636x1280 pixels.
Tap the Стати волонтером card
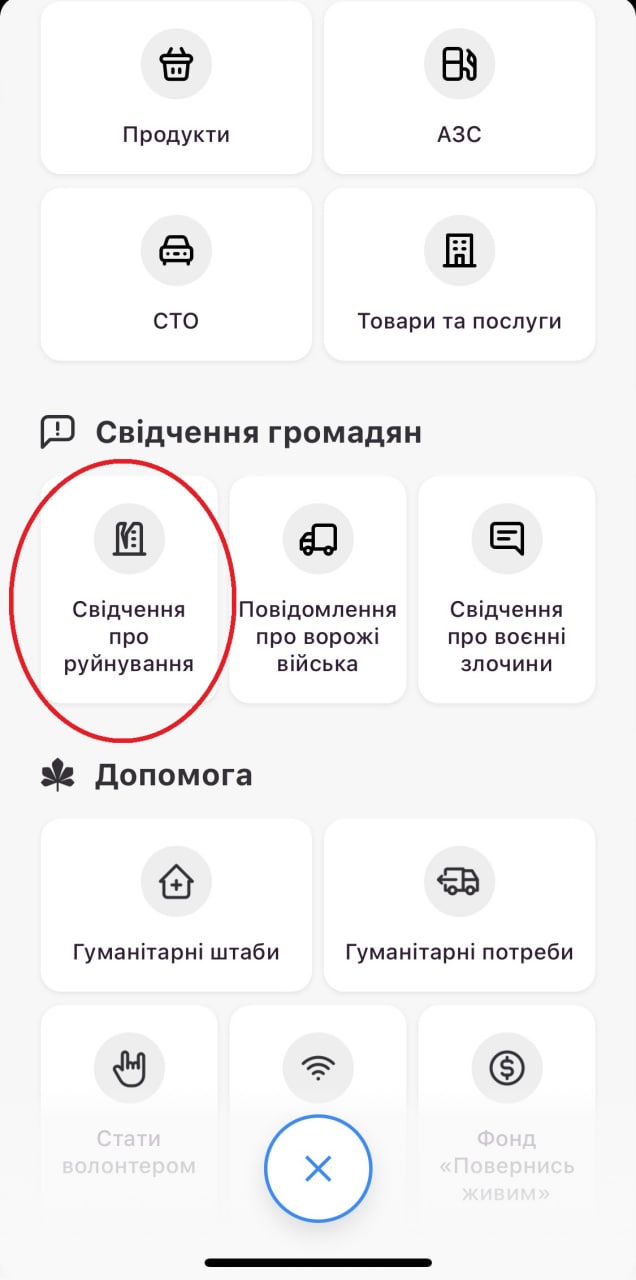click(x=129, y=1100)
